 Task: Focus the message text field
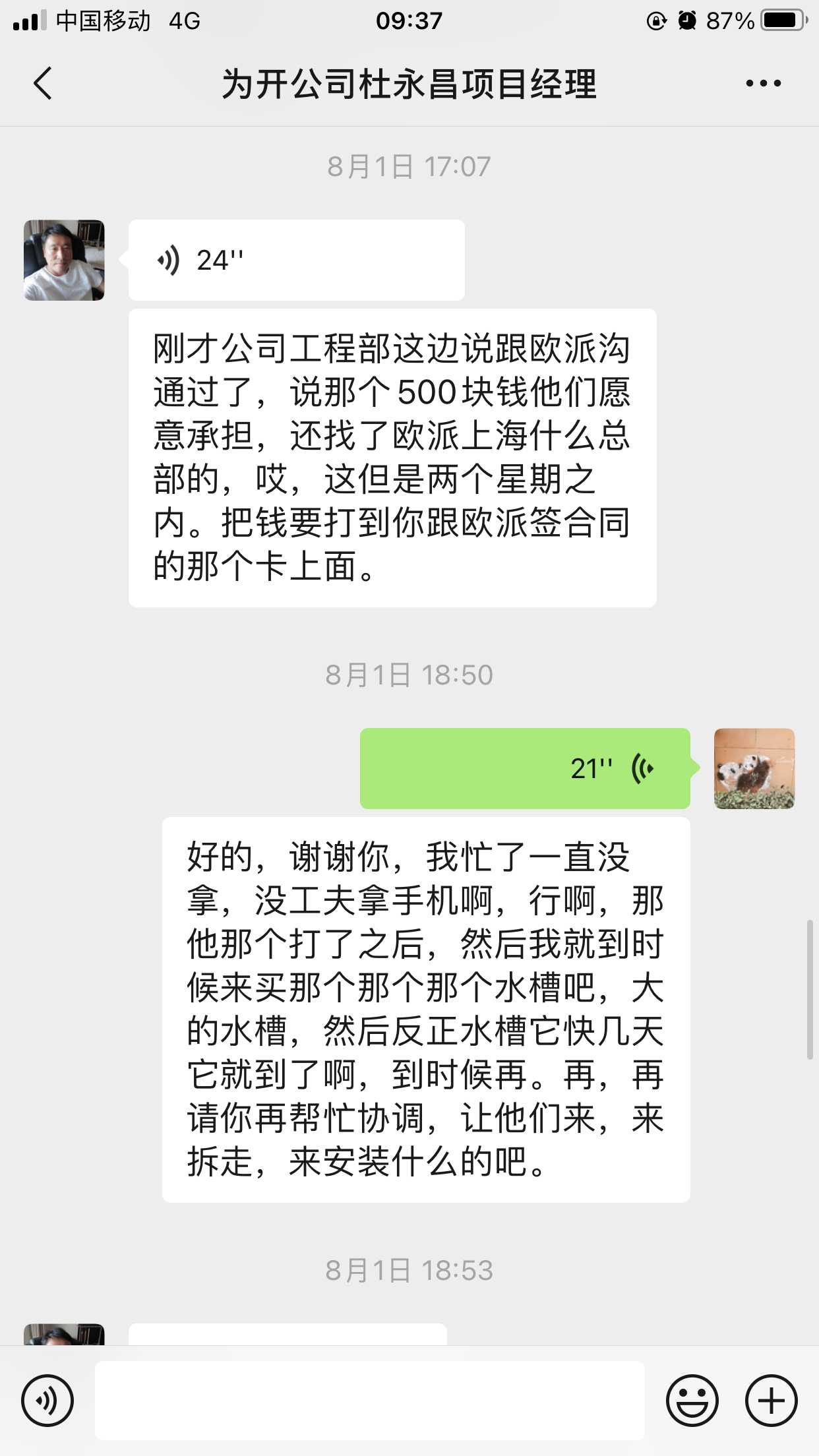click(x=369, y=1401)
